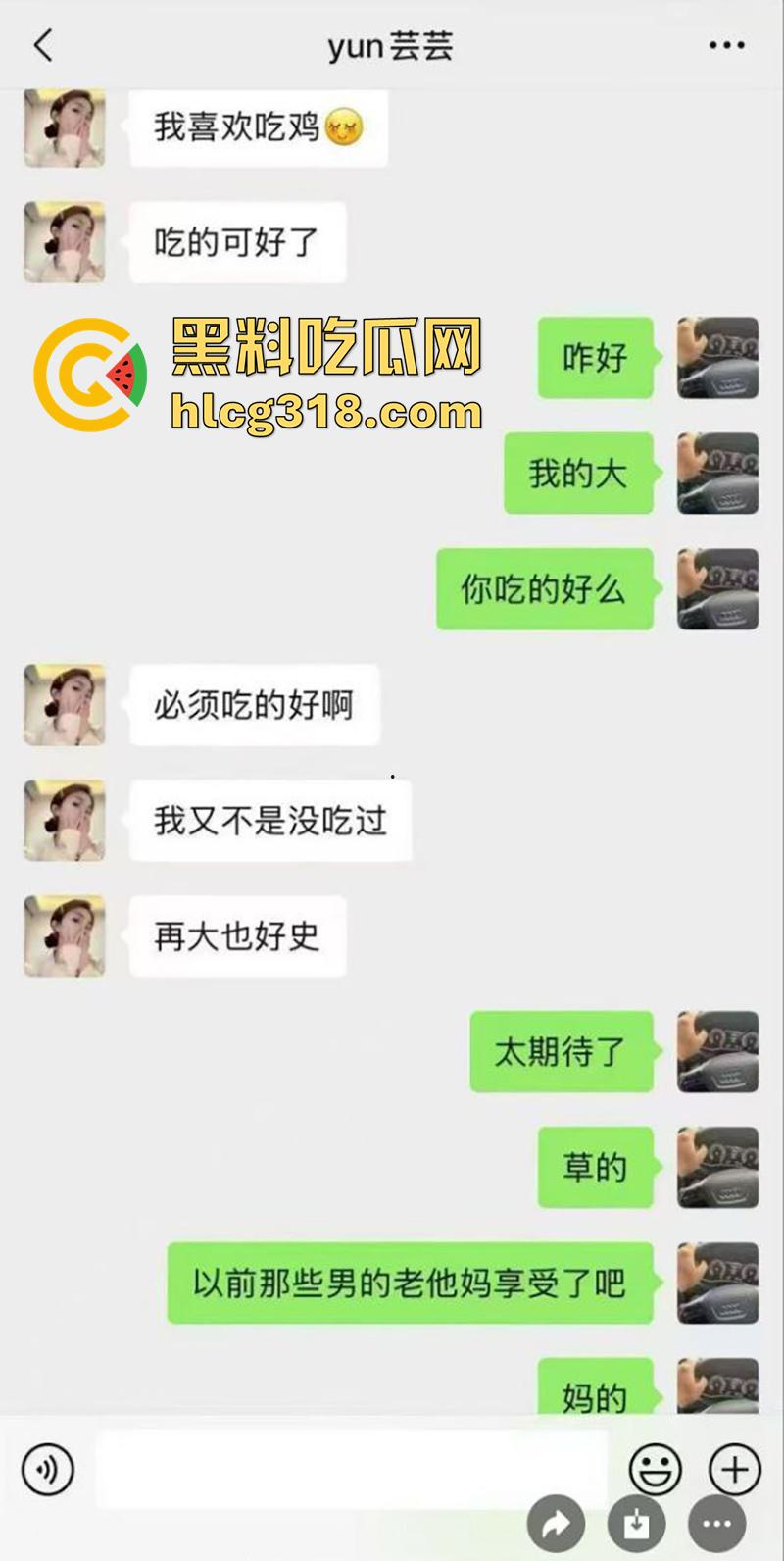Open chat settings via top-right three dots

pos(725,44)
